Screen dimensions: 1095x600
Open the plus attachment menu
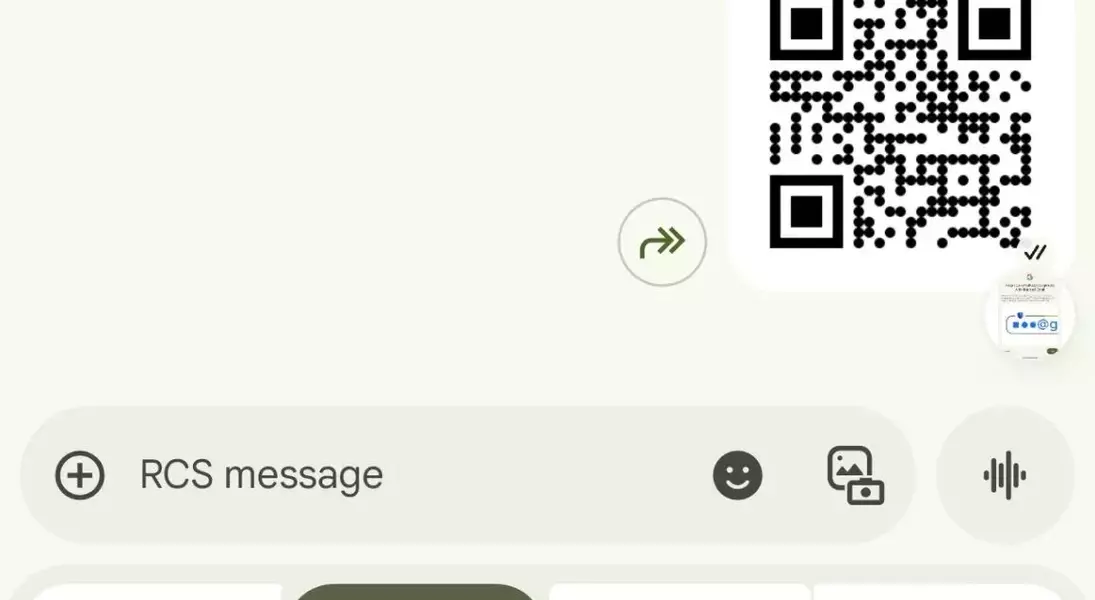point(80,475)
